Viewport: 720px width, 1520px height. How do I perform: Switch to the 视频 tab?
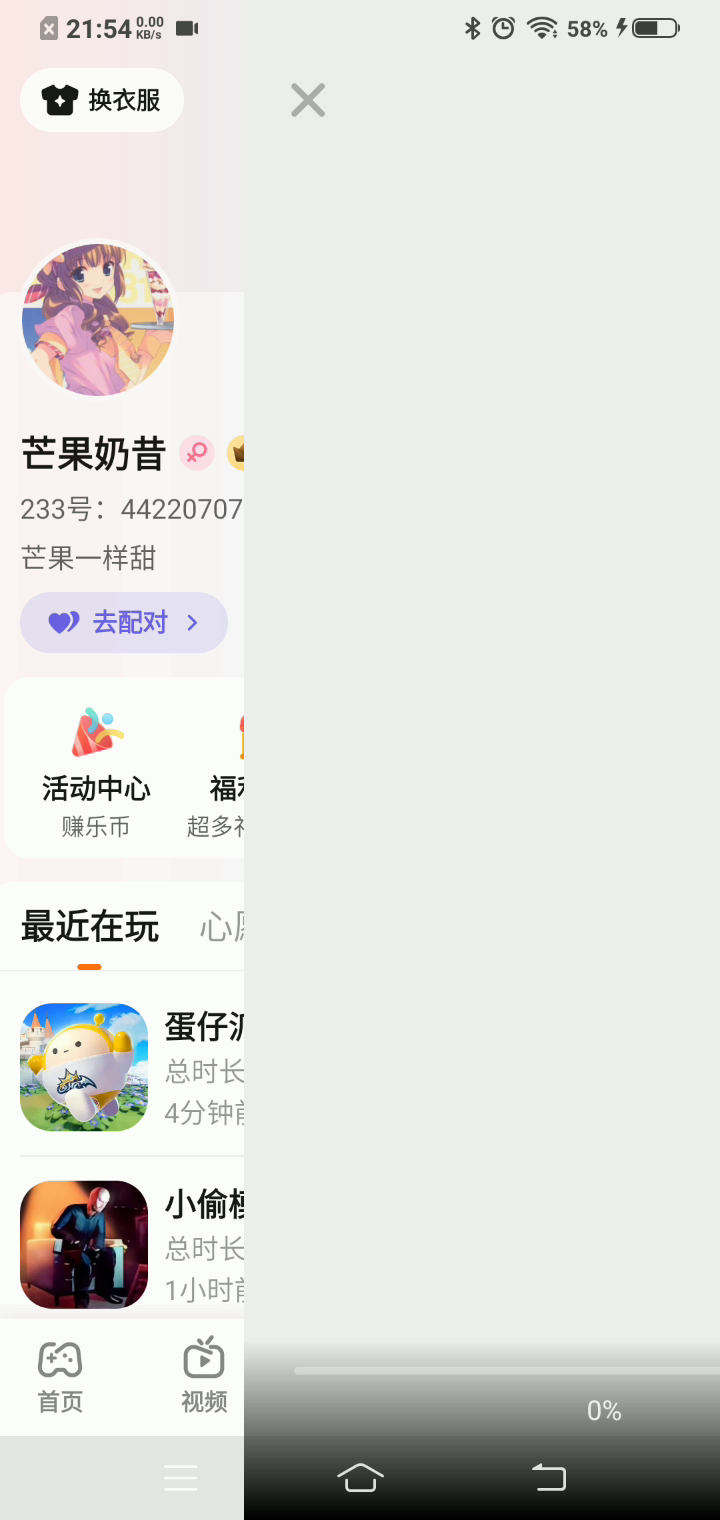coord(204,1377)
